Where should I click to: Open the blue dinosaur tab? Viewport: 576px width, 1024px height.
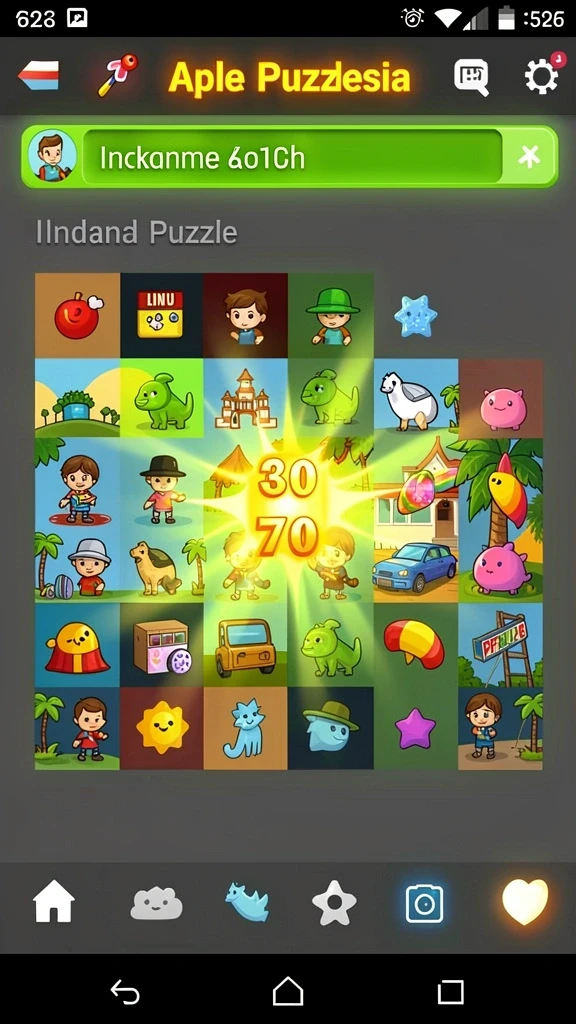coord(248,902)
